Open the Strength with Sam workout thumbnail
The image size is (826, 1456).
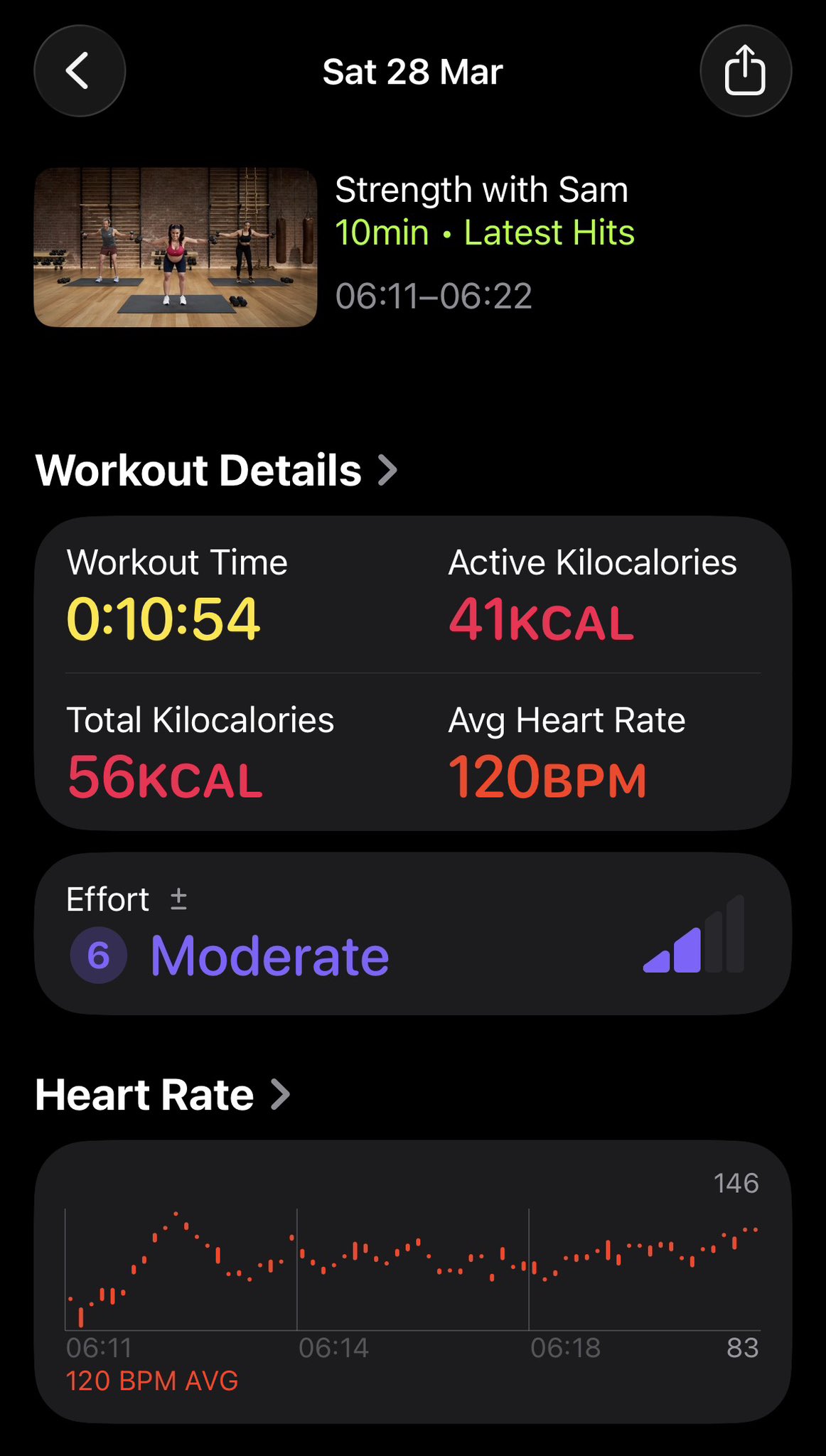[x=176, y=247]
